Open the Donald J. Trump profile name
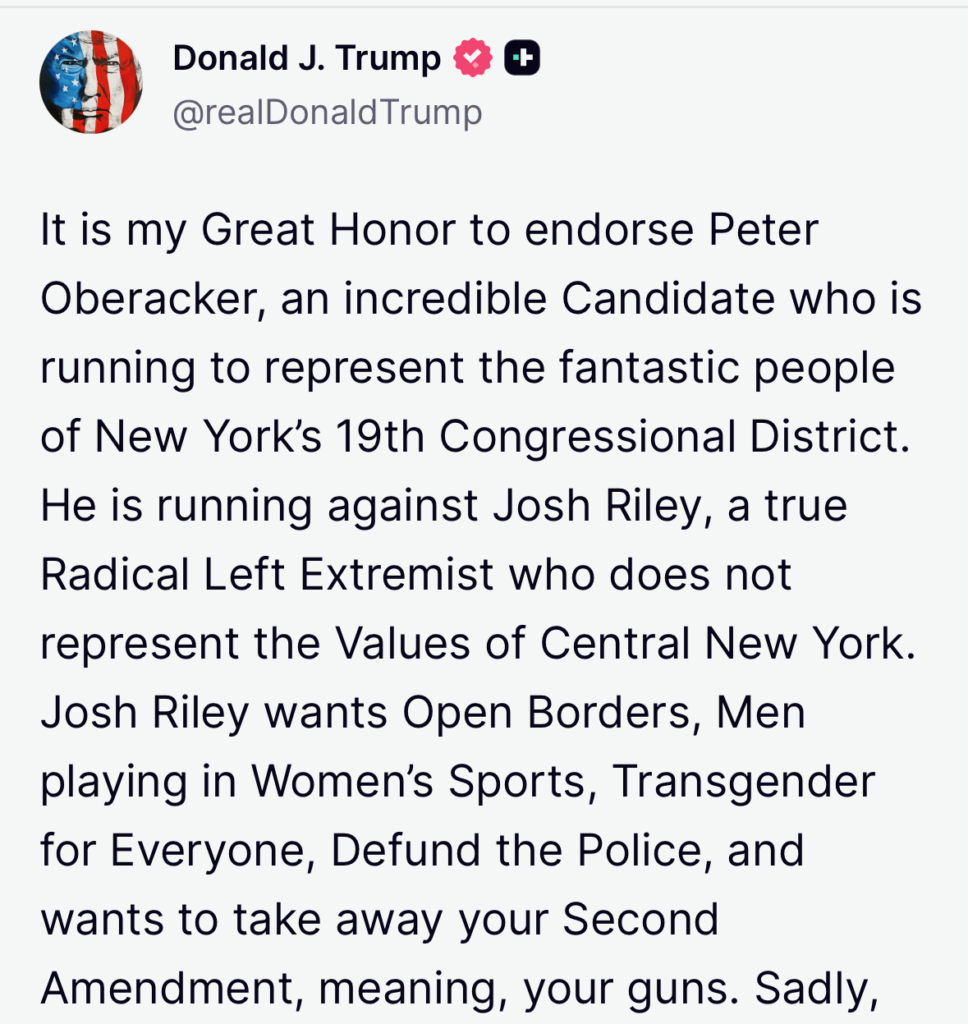Viewport: 968px width, 1024px height. point(306,59)
